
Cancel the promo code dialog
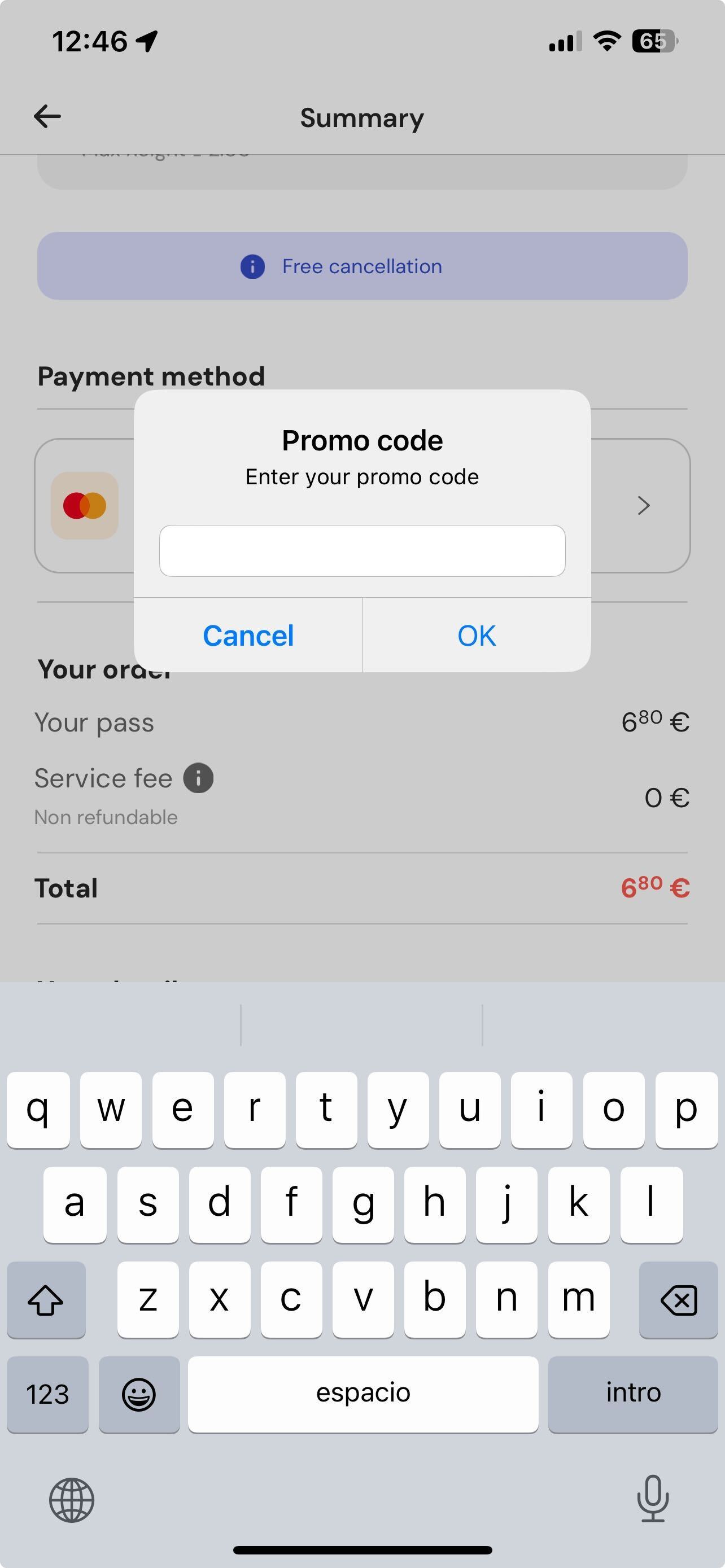pyautogui.click(x=248, y=635)
